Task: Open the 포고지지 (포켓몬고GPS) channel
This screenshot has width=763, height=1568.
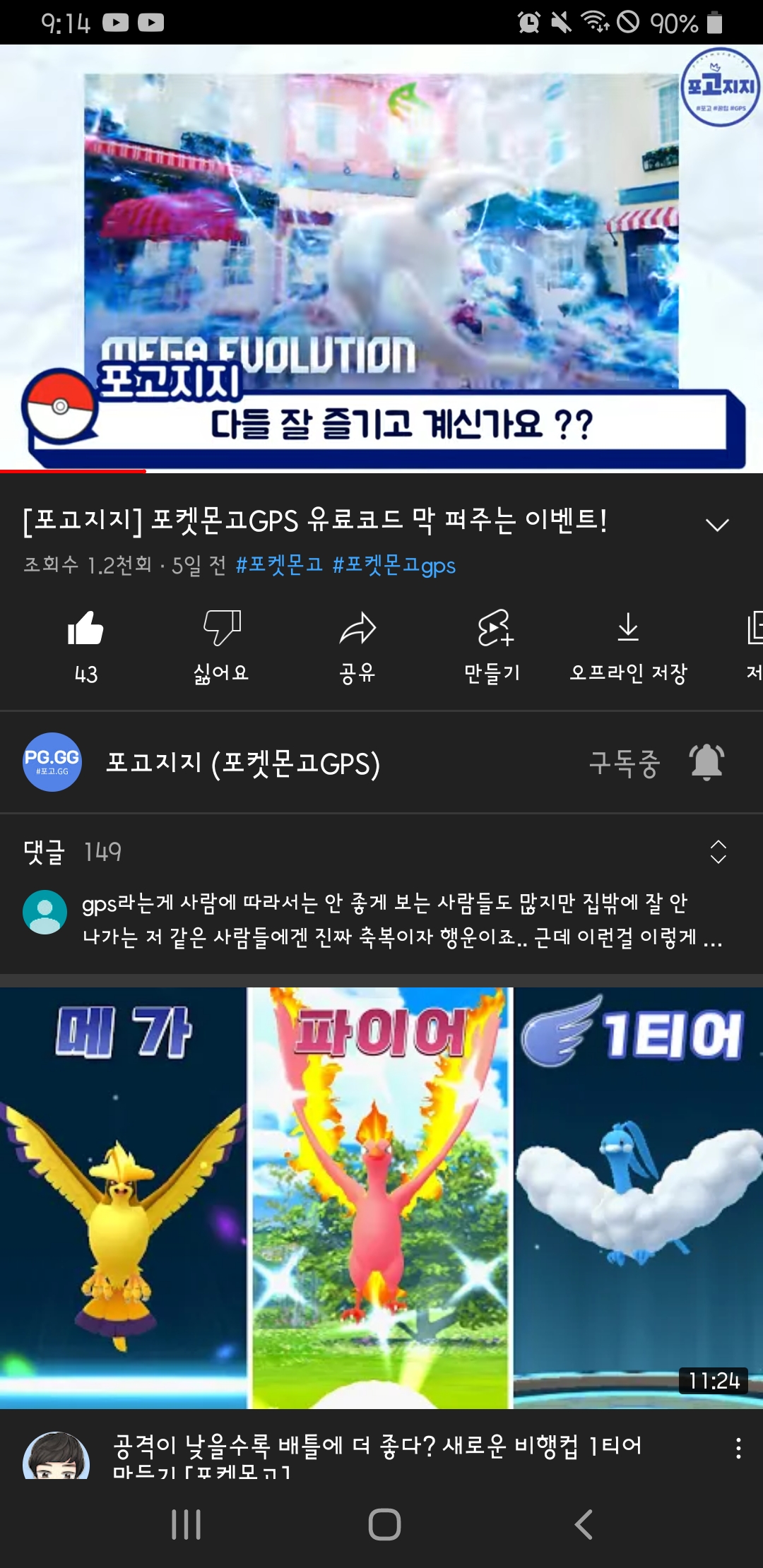Action: point(242,763)
